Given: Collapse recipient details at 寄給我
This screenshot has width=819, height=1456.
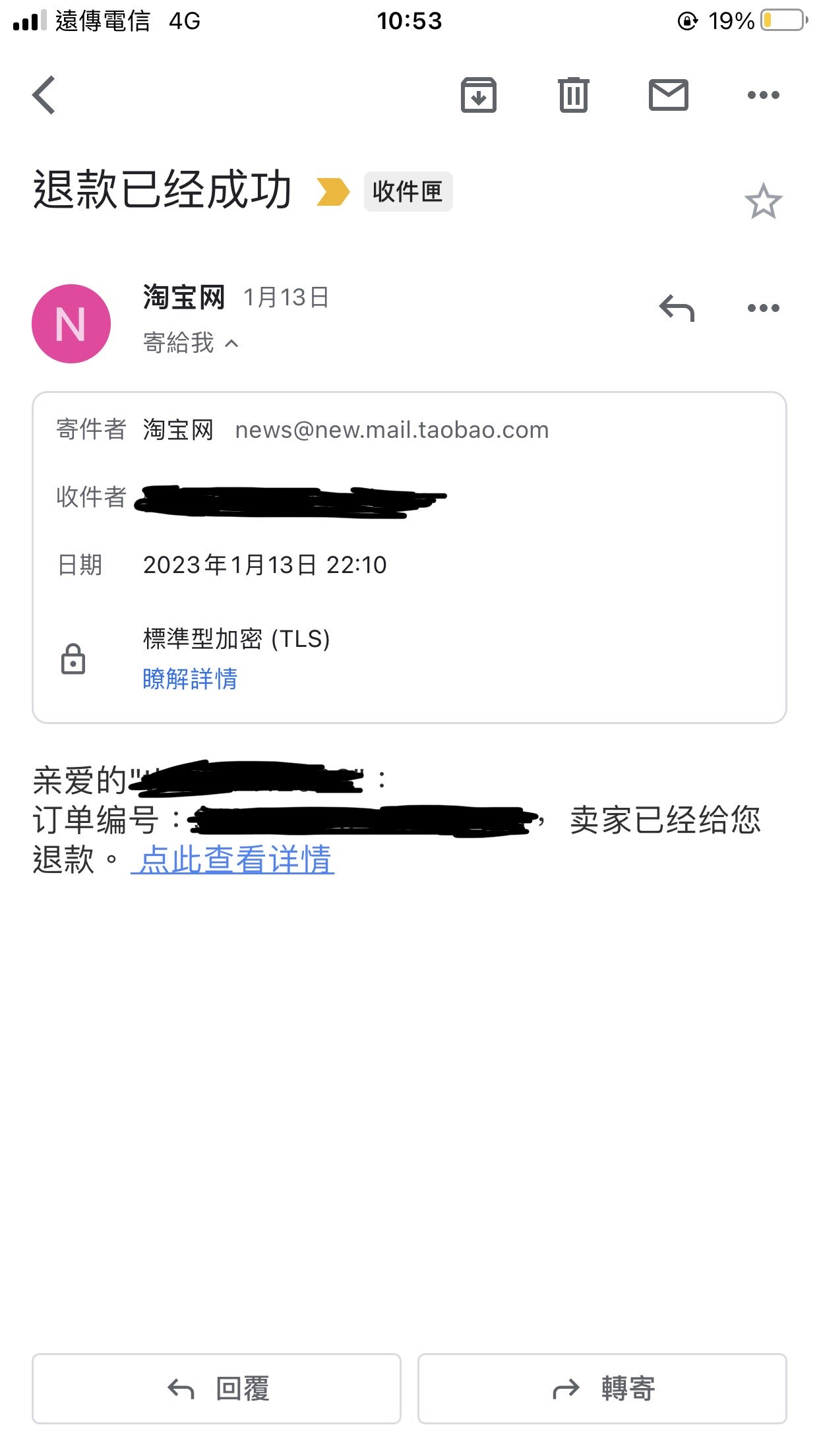Looking at the screenshot, I should (x=191, y=343).
